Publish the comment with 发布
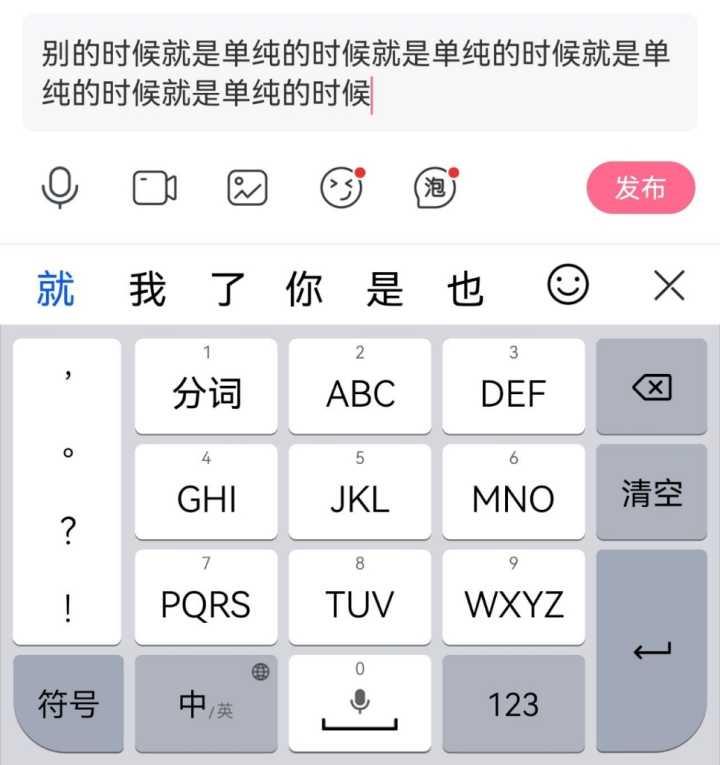Screen dimensions: 720x765 (x=640, y=187)
